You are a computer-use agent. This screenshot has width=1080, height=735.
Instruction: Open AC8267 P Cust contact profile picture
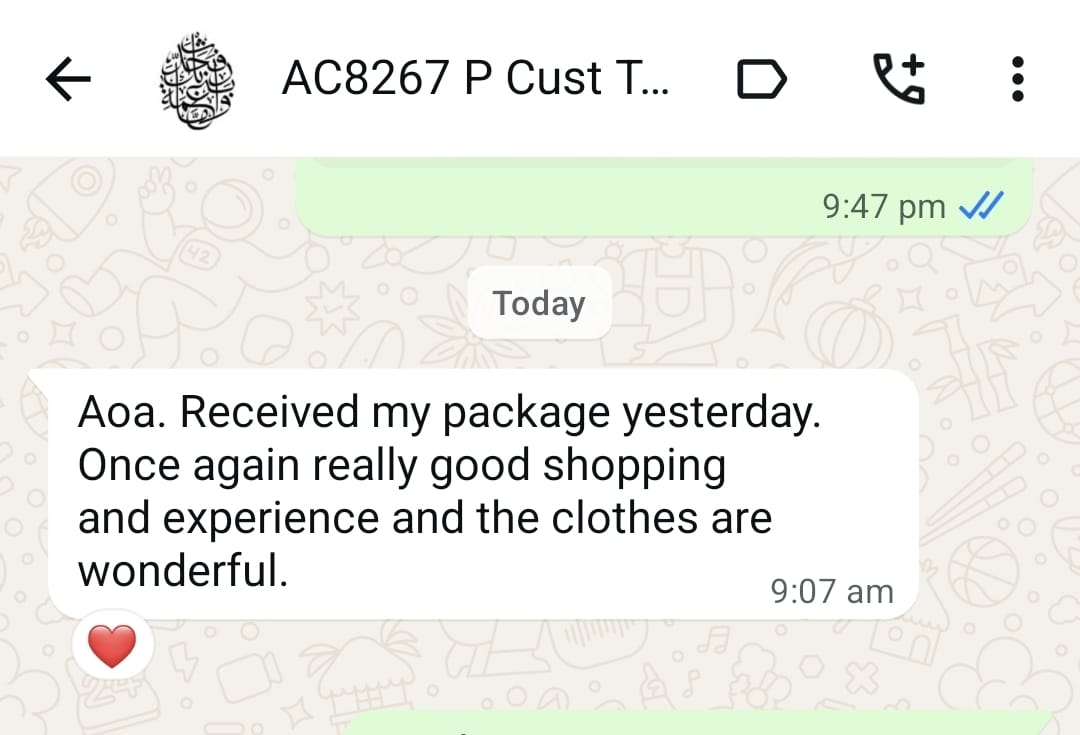point(197,78)
